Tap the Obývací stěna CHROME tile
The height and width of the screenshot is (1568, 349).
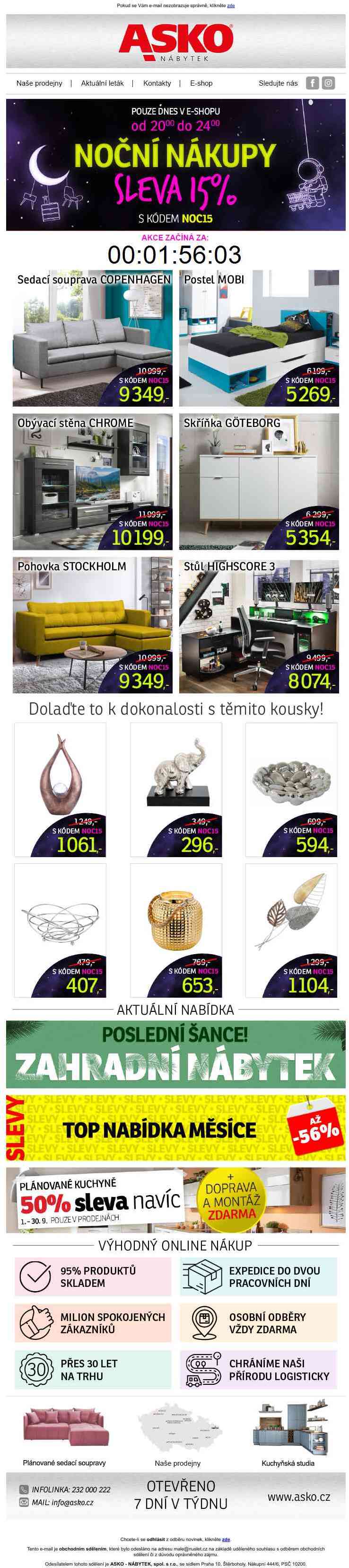click(x=92, y=481)
